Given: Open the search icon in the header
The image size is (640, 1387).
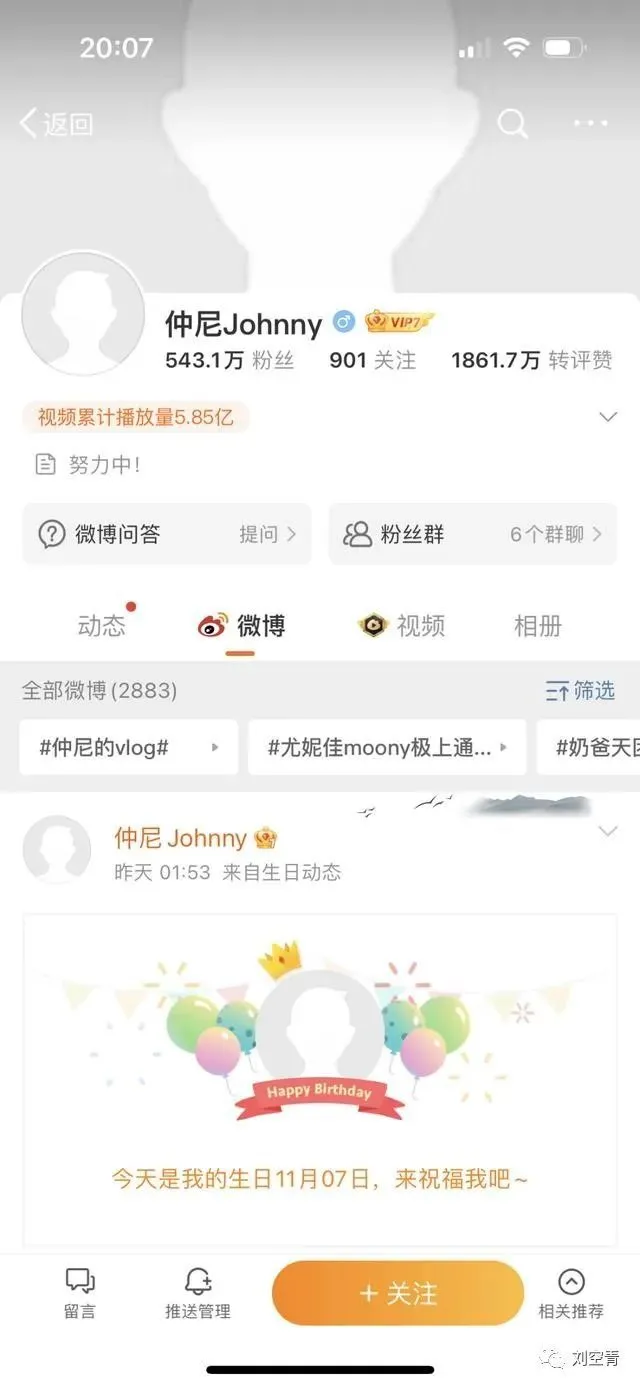Looking at the screenshot, I should pos(513,124).
